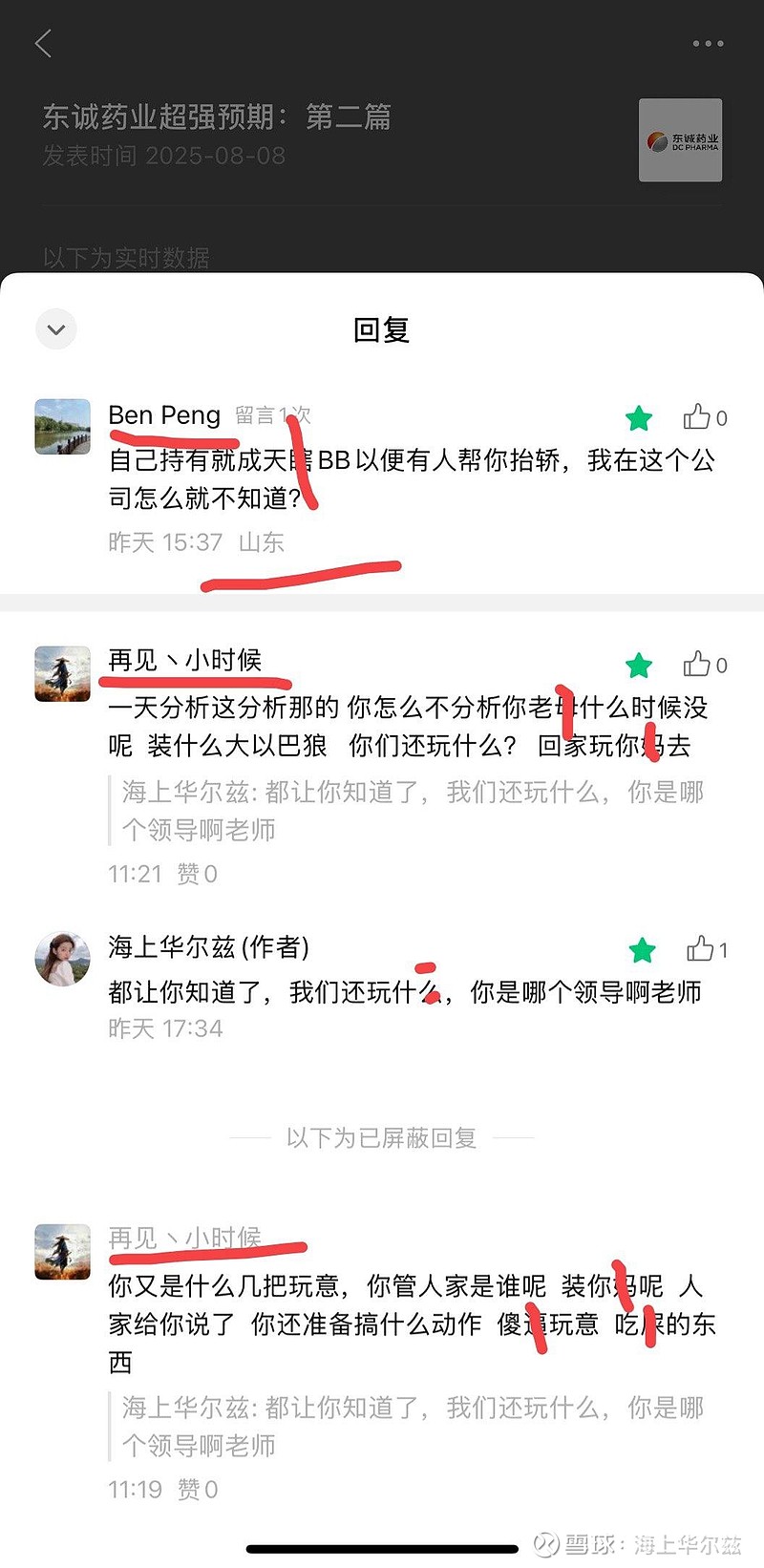
Task: Tap the green star on the 11:21 reply
Action: click(639, 665)
